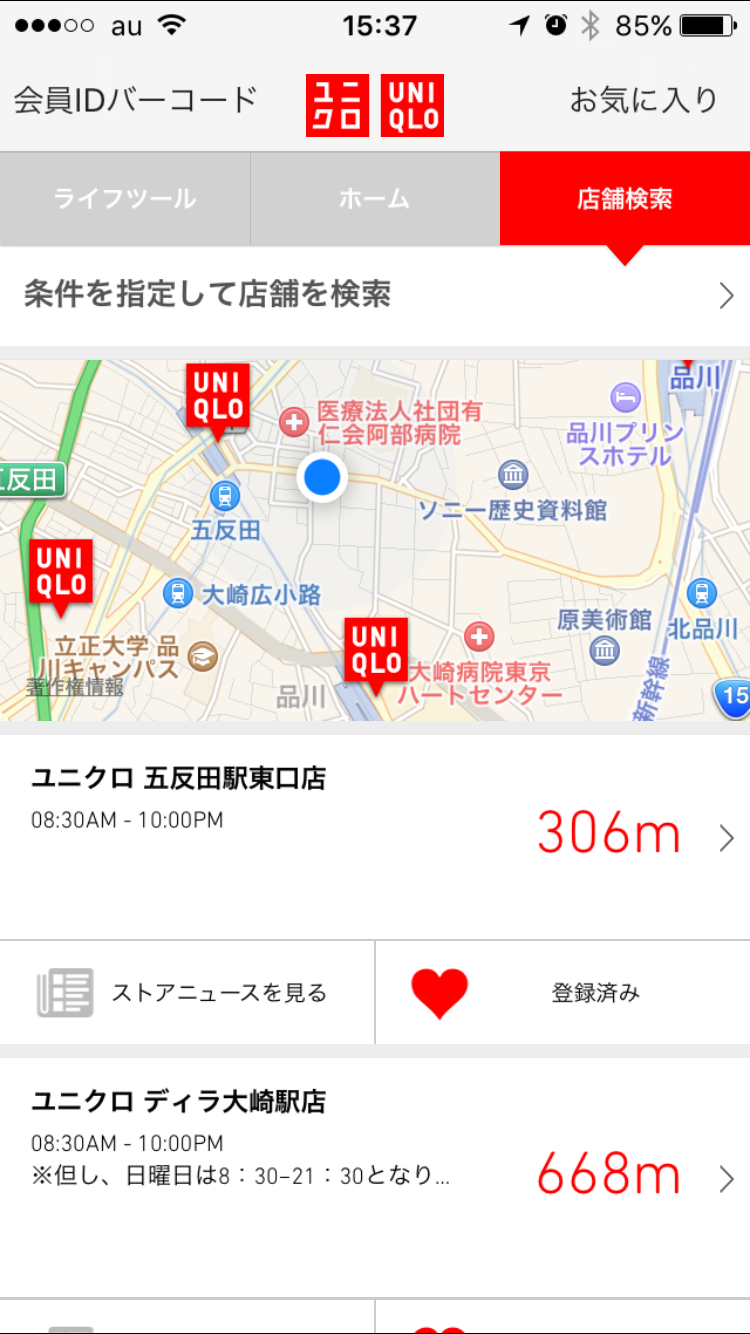The height and width of the screenshot is (1334, 750).
Task: Select the 店舗検索 tab
Action: (625, 199)
